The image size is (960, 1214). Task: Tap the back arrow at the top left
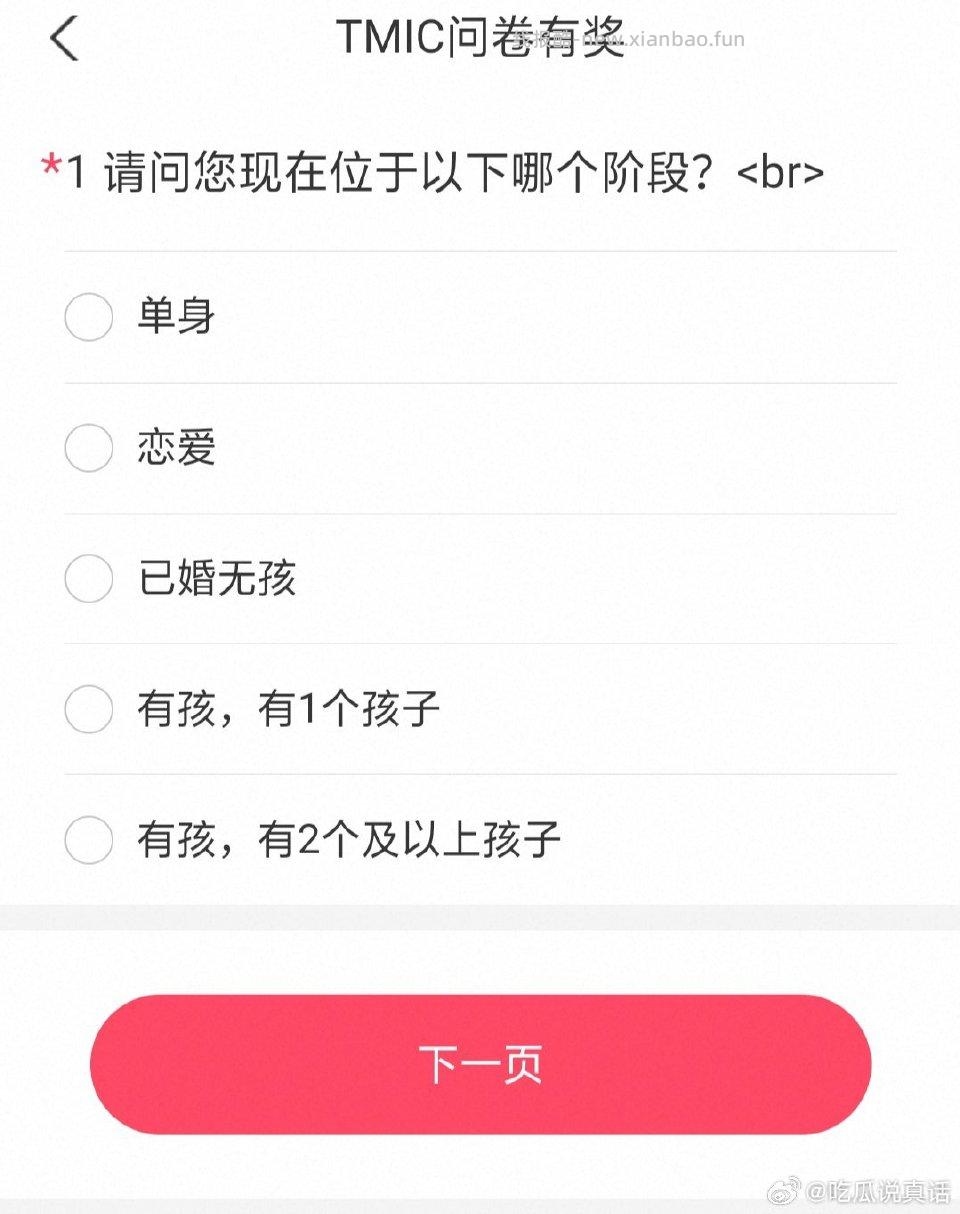tap(62, 40)
